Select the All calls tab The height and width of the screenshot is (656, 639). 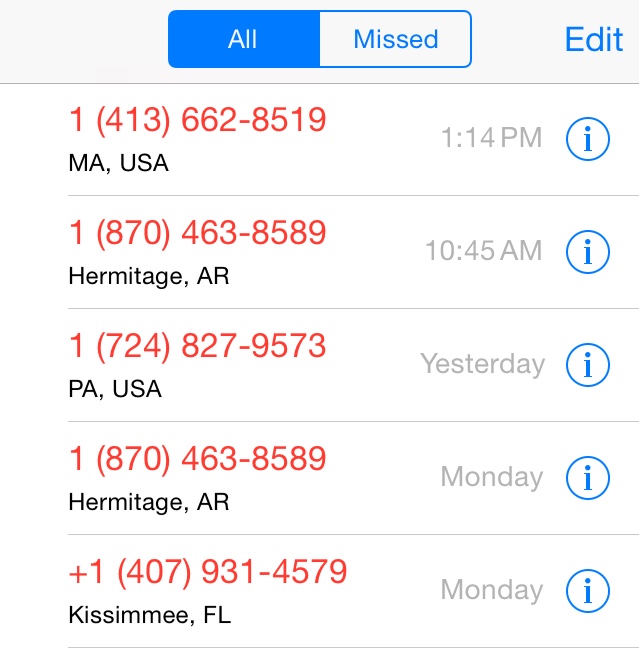pyautogui.click(x=243, y=40)
